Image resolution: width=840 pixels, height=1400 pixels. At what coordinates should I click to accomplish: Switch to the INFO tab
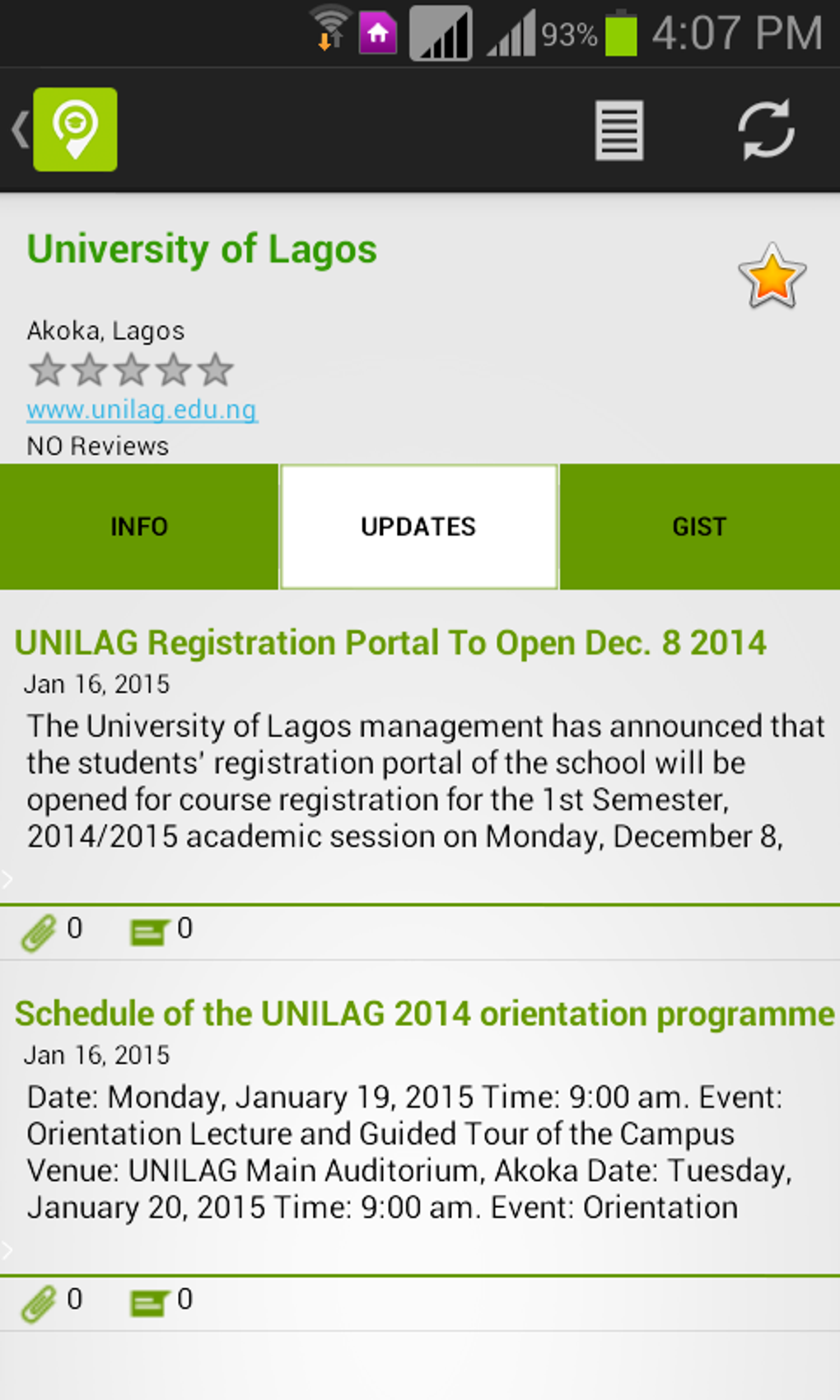(139, 527)
